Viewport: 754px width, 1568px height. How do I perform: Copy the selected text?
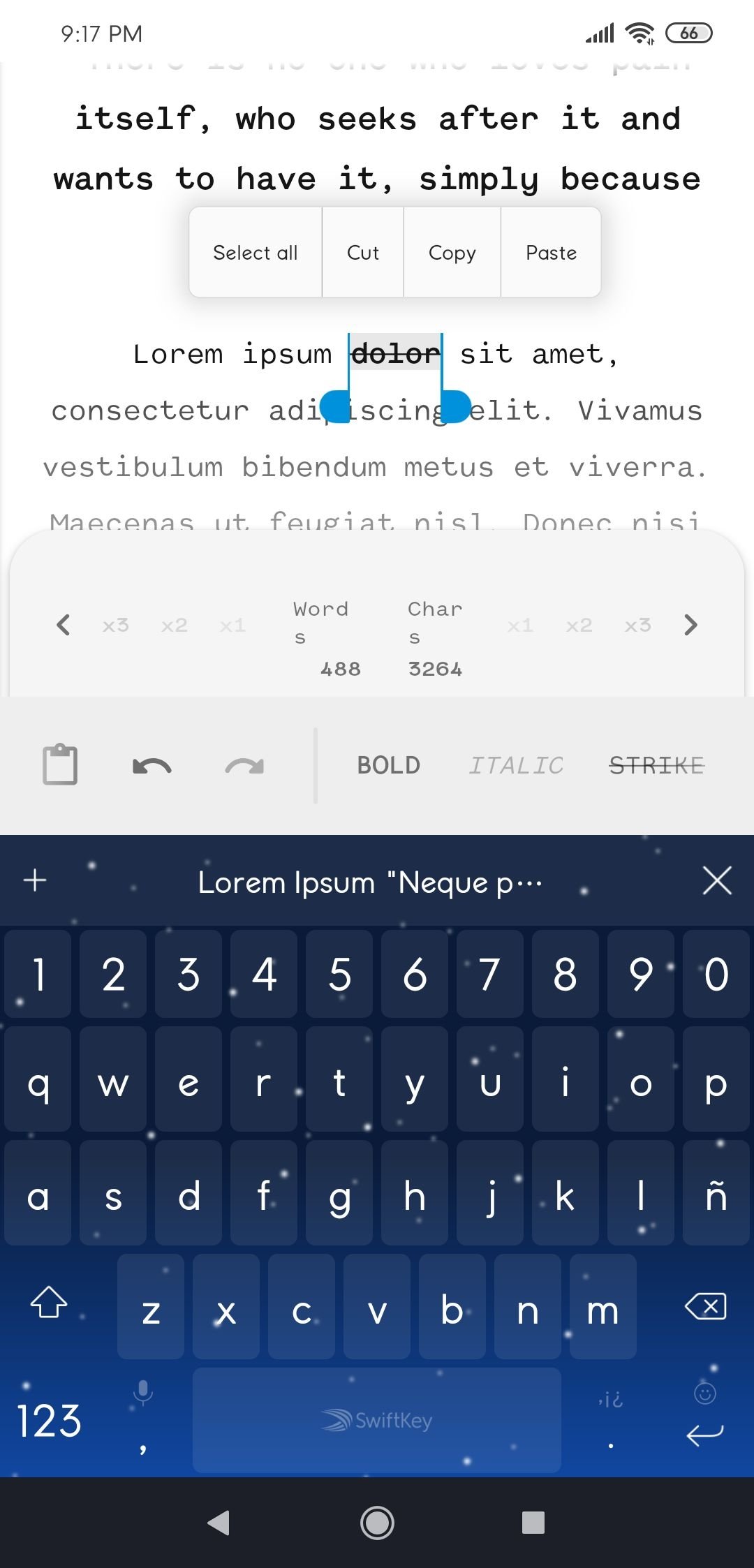click(x=452, y=253)
